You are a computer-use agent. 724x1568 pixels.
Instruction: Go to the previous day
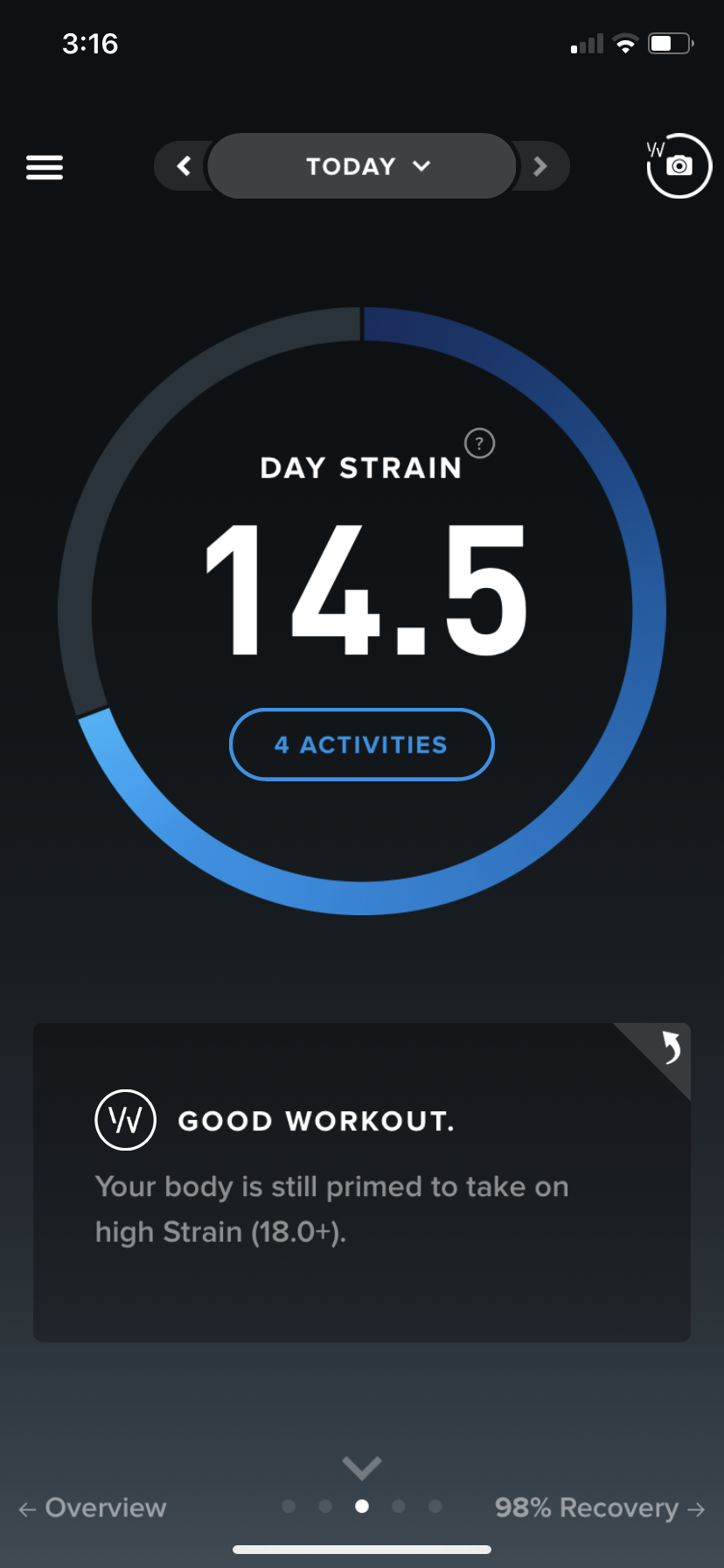click(184, 166)
